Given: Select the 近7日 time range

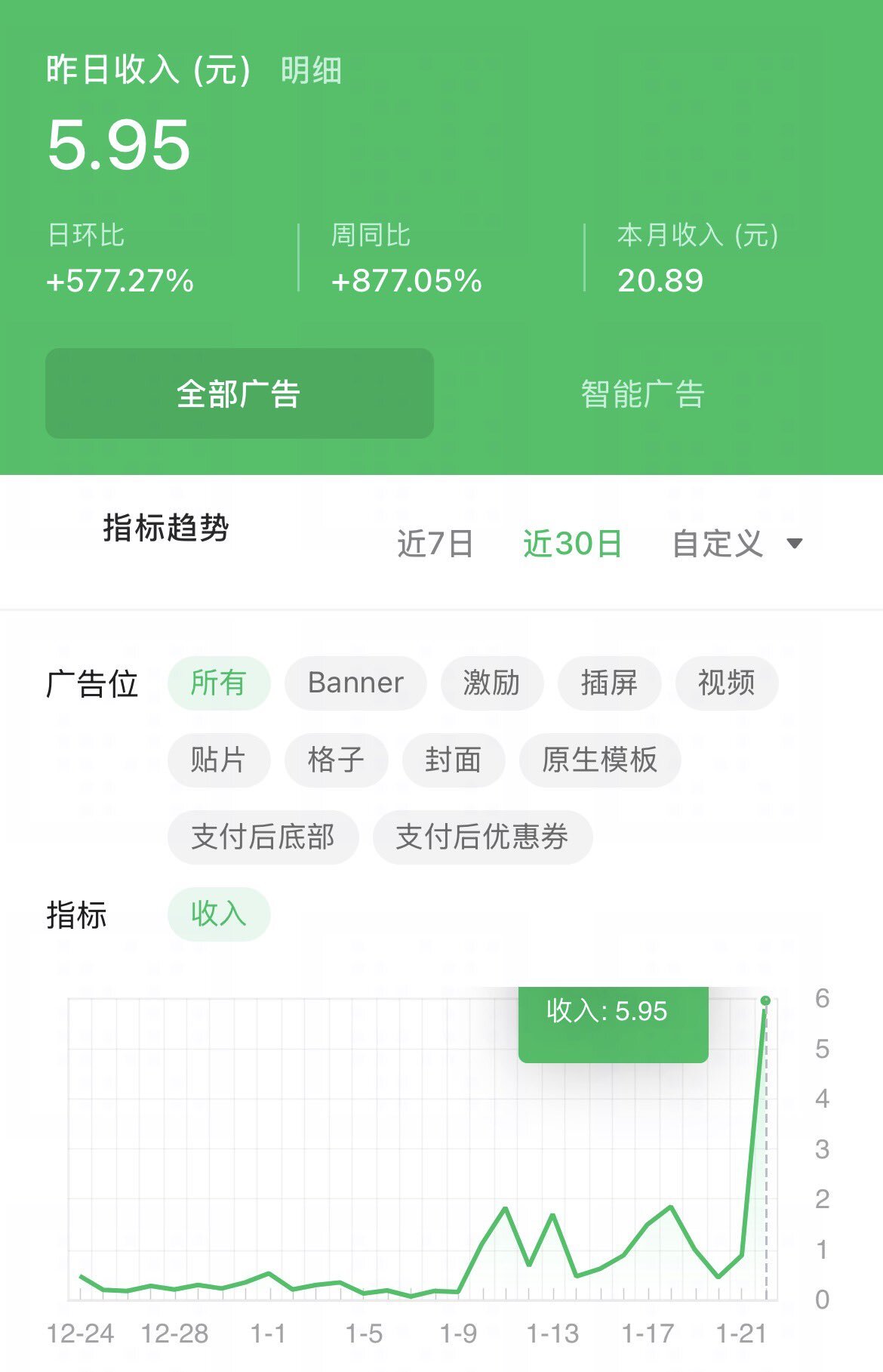Looking at the screenshot, I should (x=435, y=544).
